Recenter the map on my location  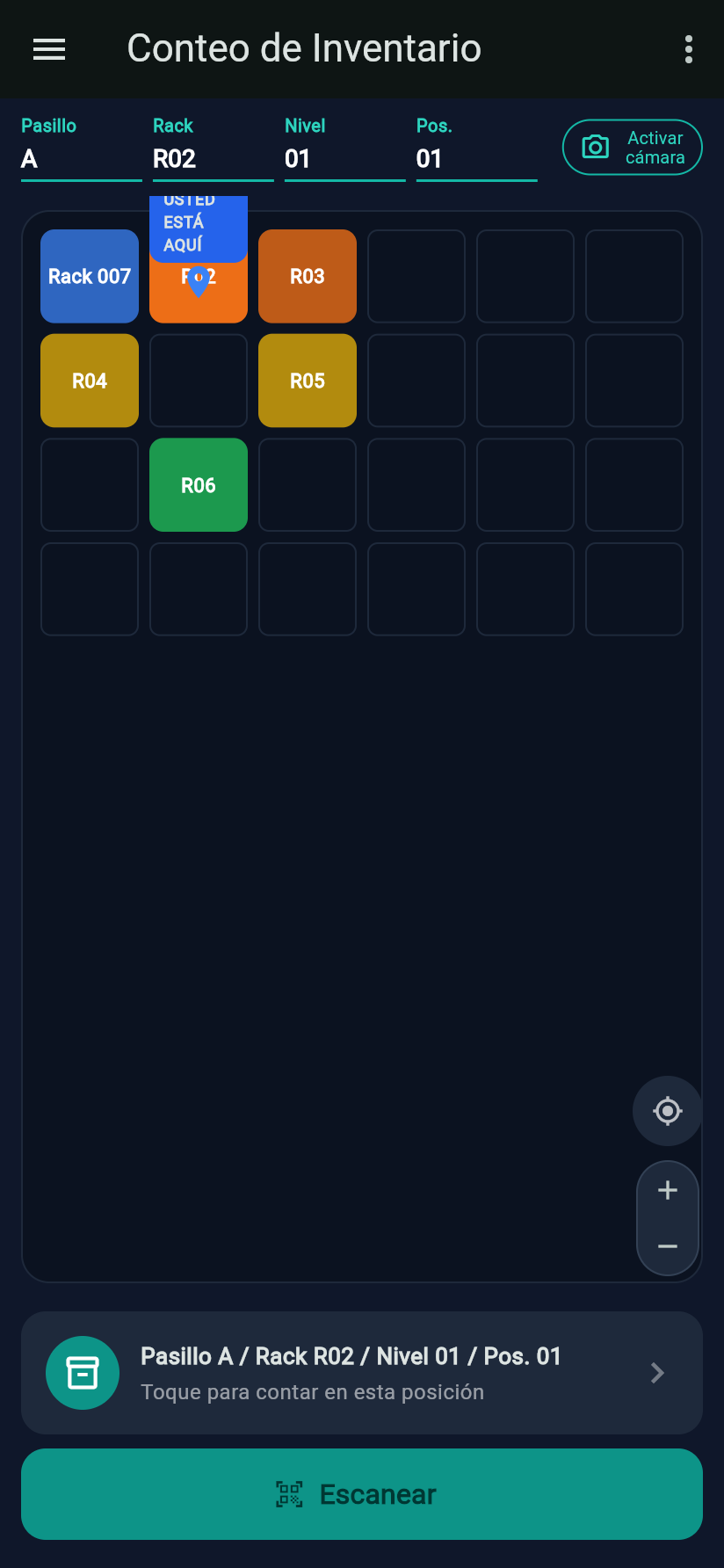pos(668,1111)
